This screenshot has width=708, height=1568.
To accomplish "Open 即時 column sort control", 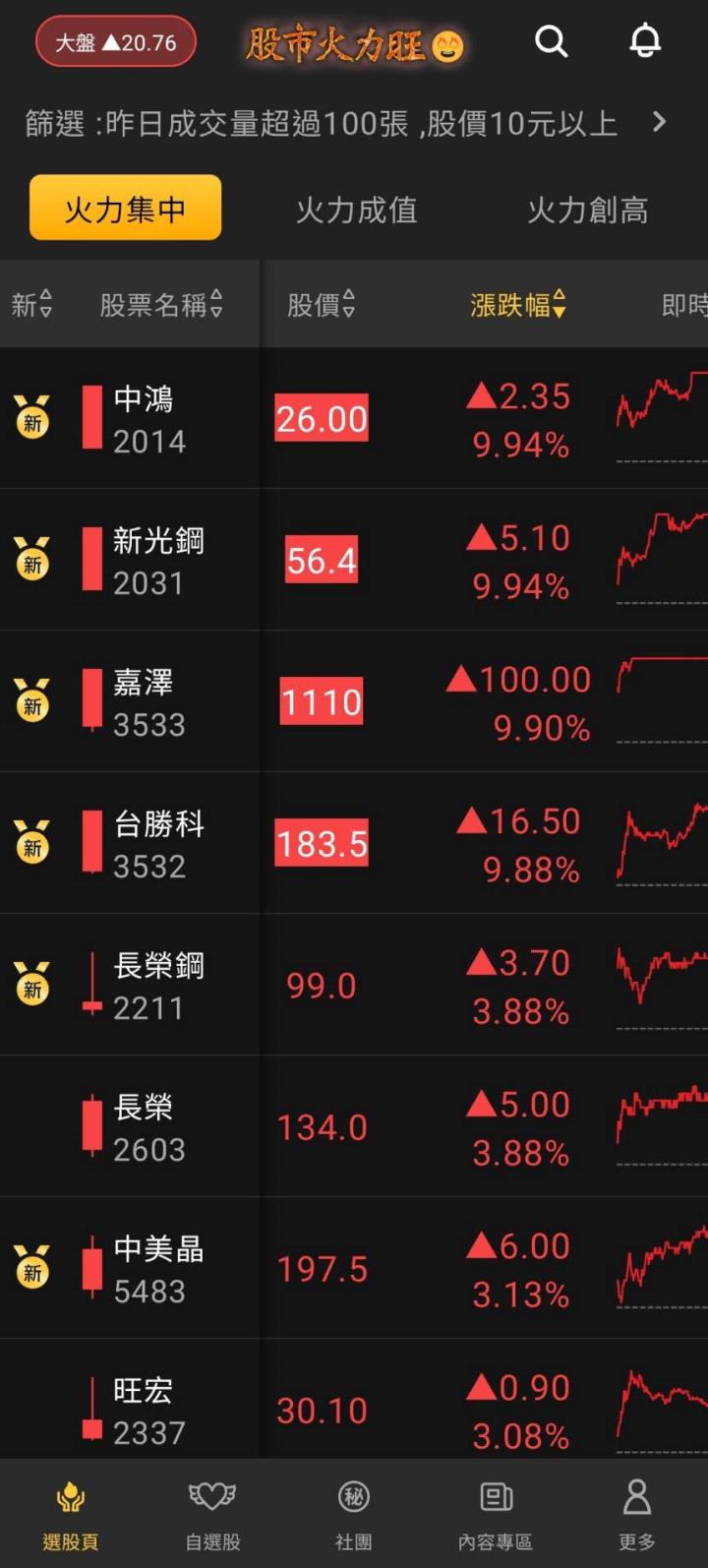I will point(685,305).
